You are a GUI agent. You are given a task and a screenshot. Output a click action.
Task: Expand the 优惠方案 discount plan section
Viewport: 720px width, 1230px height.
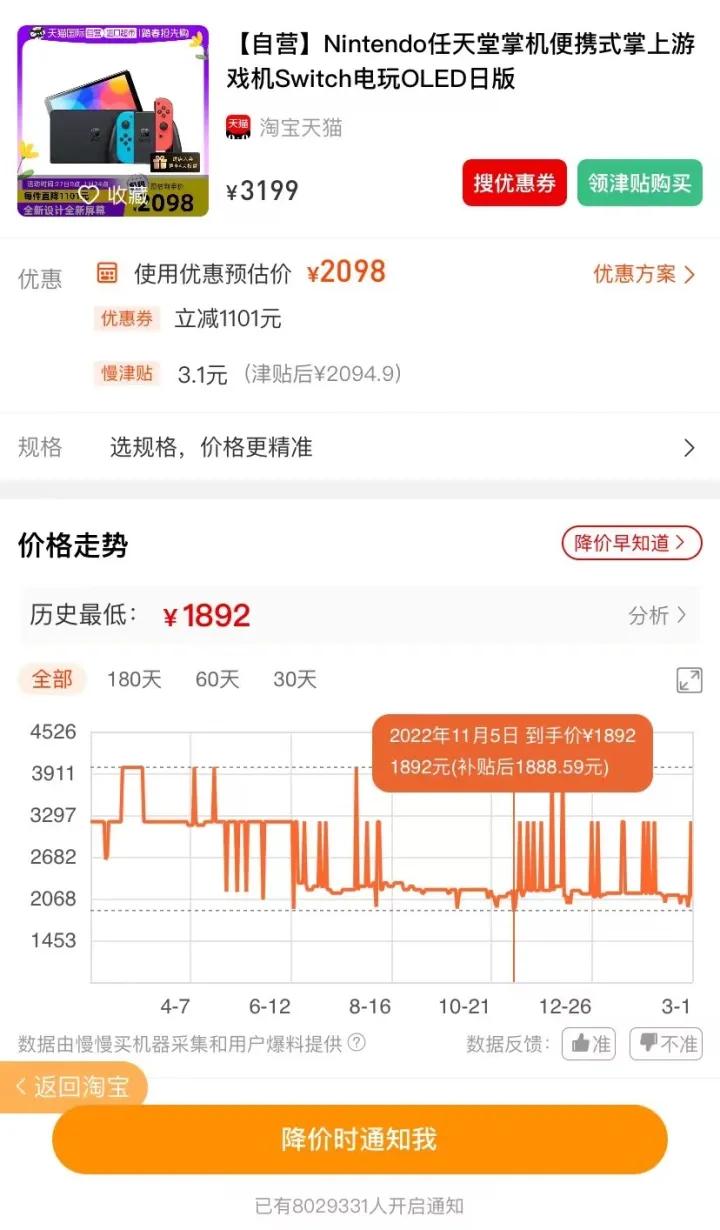[x=645, y=274]
